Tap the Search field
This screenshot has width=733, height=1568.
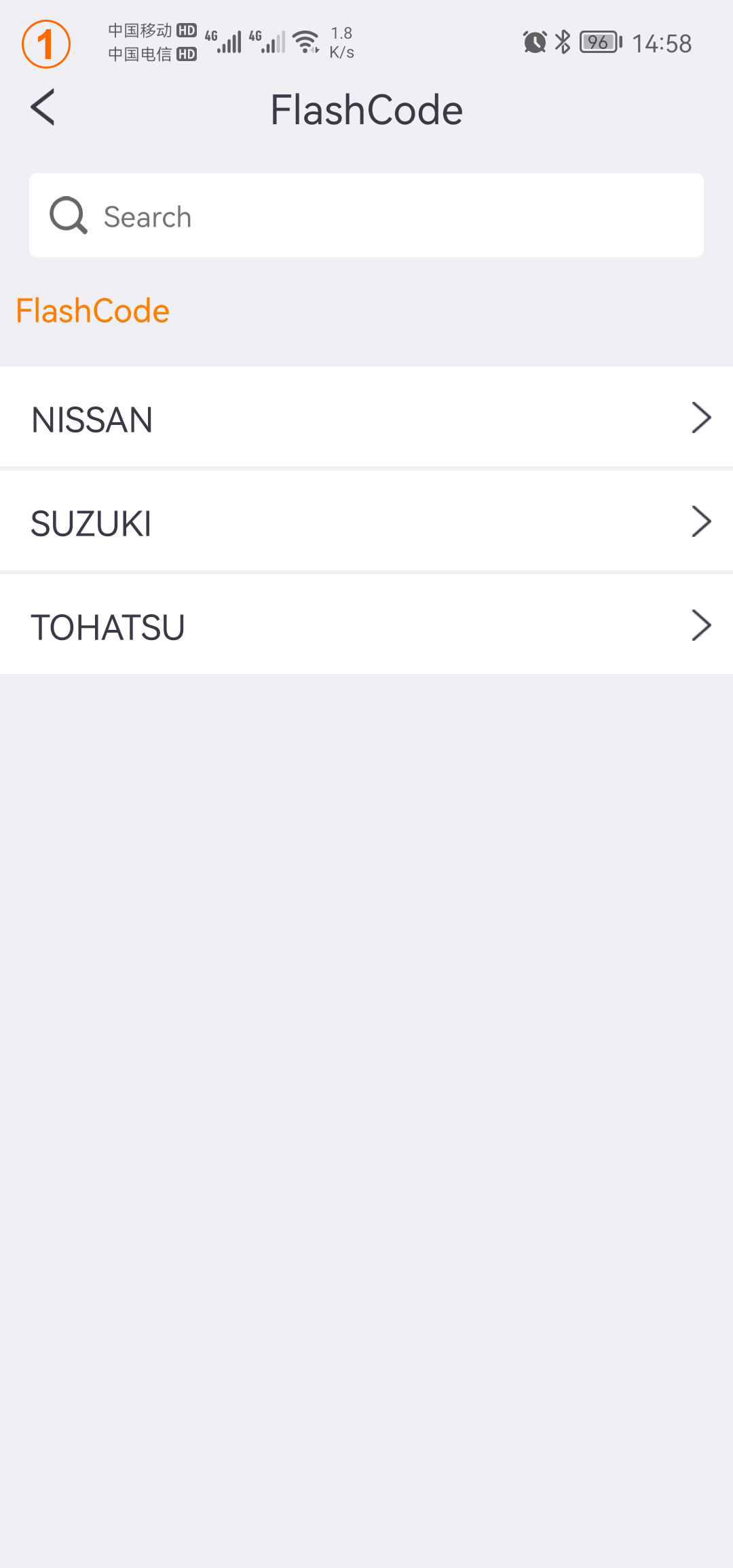[366, 216]
